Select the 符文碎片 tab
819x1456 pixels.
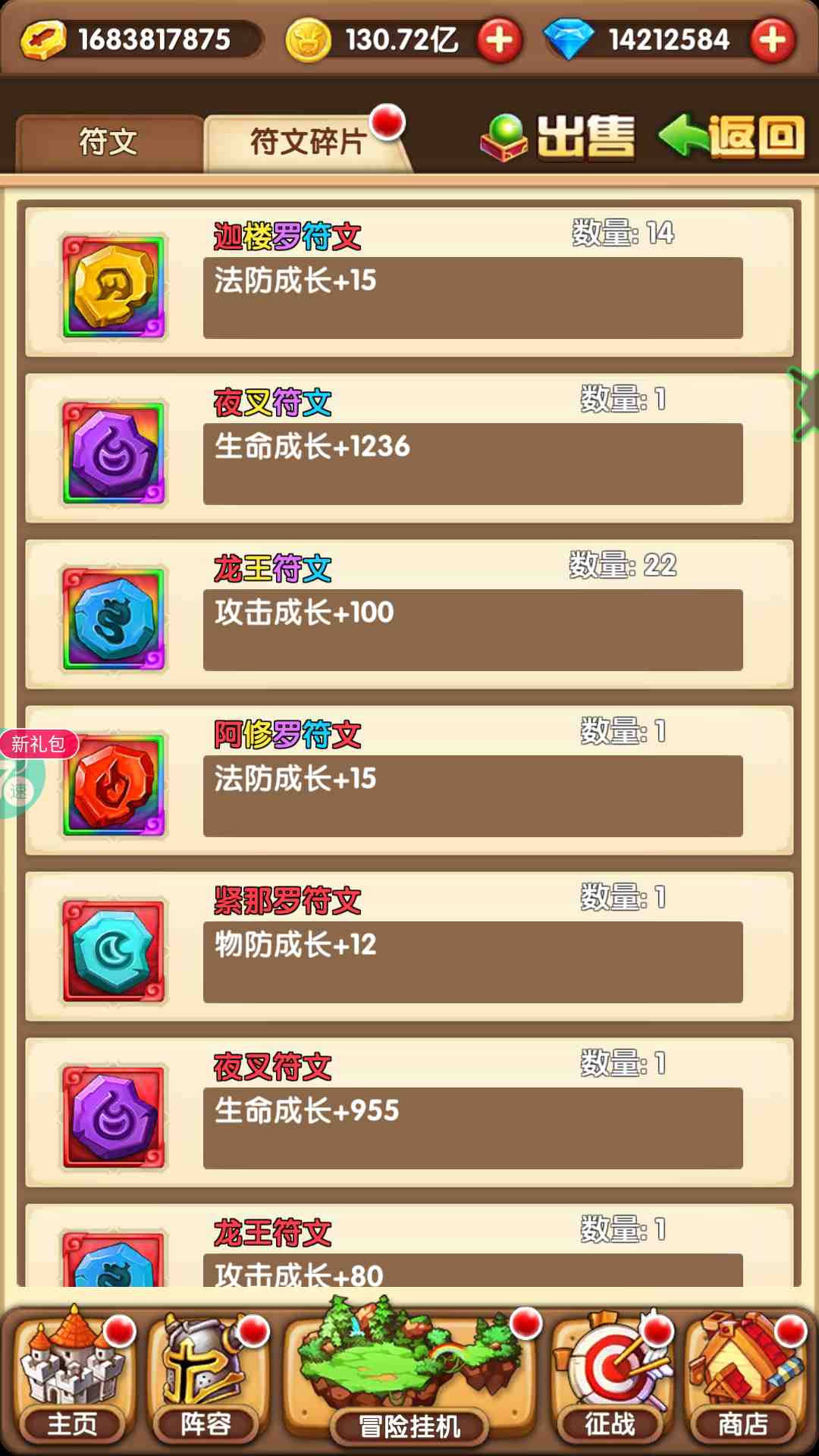[307, 143]
